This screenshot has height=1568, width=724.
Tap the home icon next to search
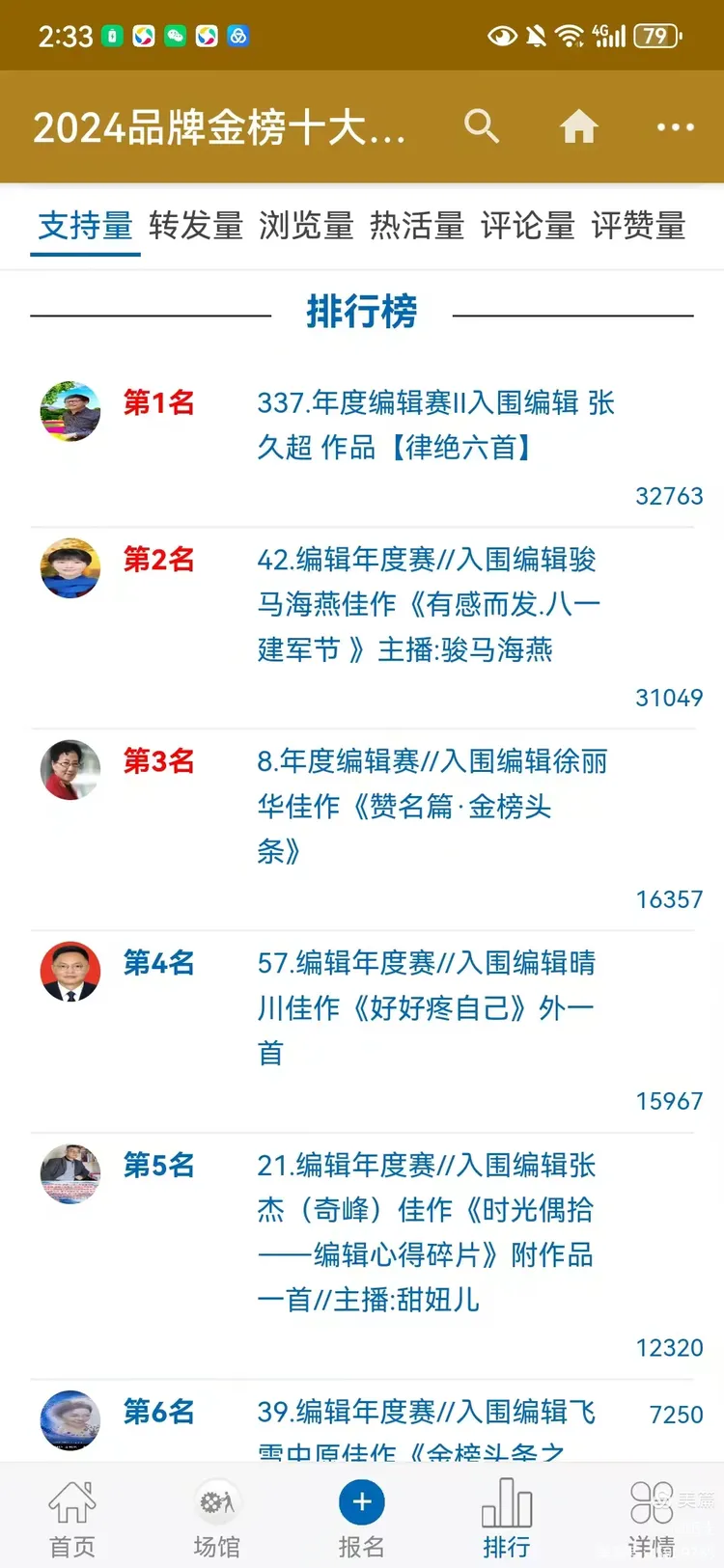(x=578, y=126)
